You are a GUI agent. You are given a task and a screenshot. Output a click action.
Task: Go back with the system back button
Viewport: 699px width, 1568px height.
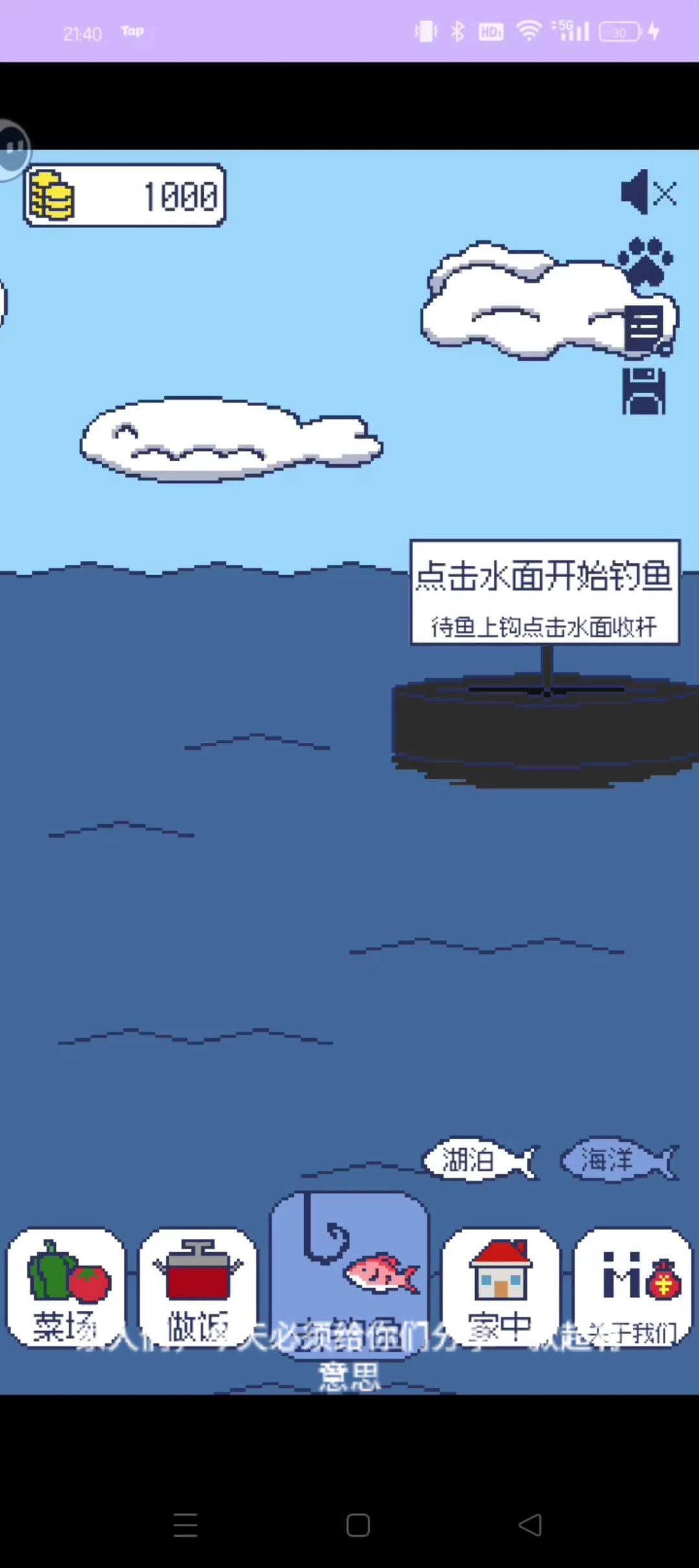pyautogui.click(x=530, y=1525)
